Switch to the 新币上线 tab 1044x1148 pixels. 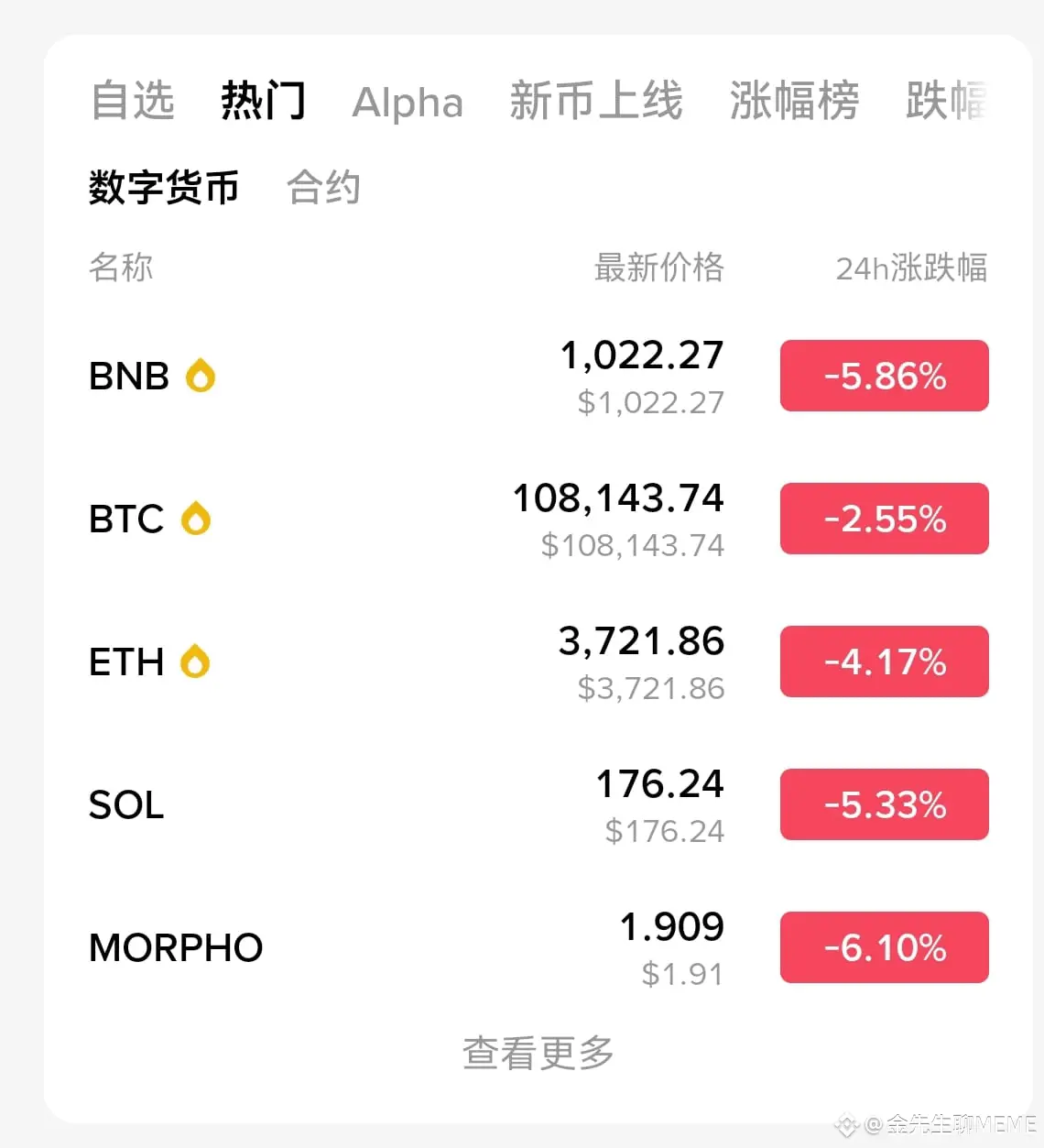tap(595, 101)
